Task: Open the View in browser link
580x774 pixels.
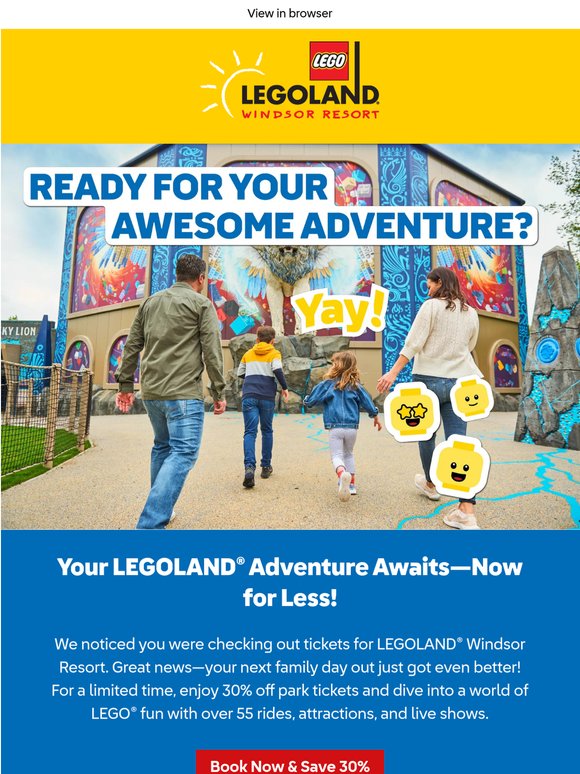Action: coord(290,13)
